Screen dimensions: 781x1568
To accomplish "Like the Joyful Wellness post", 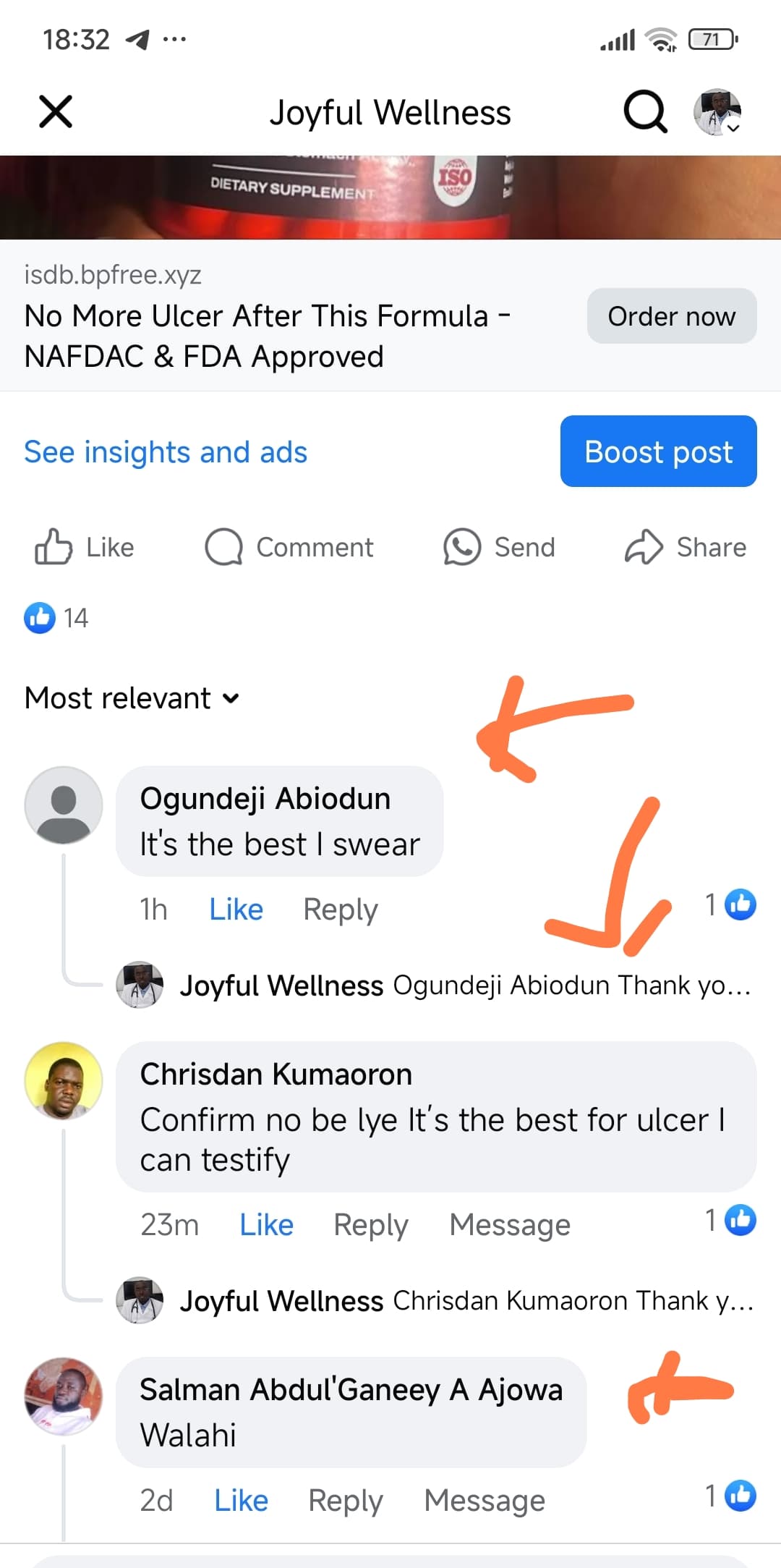I will pos(85,547).
